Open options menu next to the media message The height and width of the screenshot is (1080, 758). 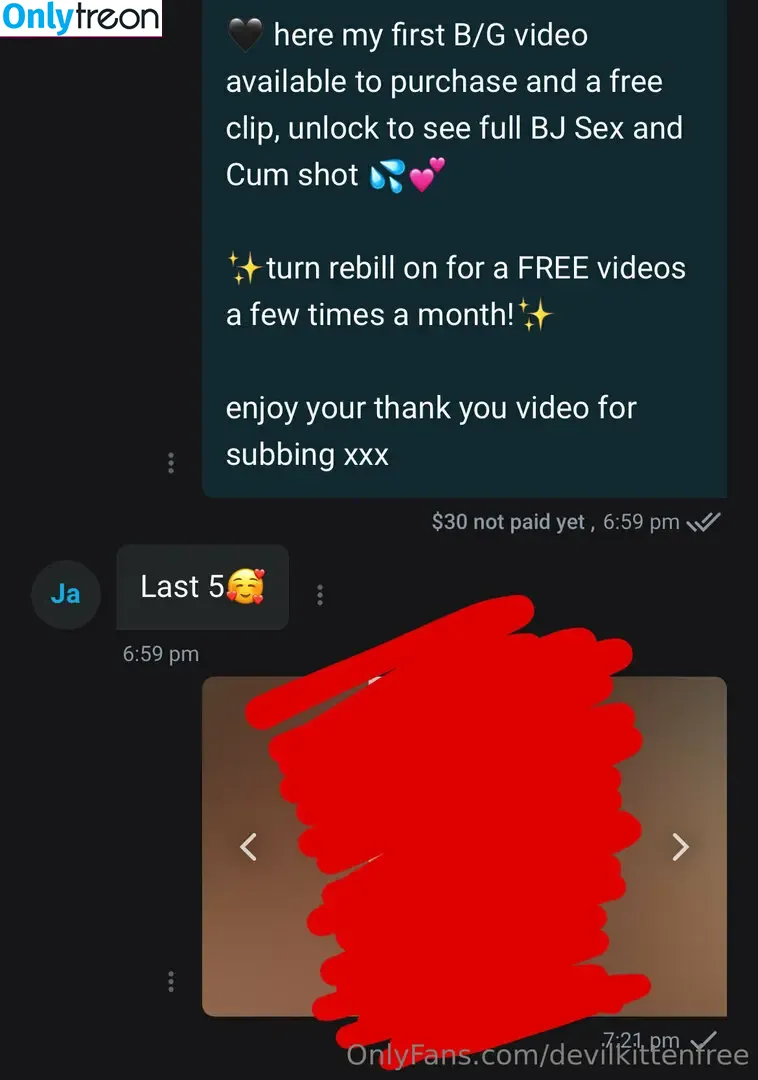point(171,981)
